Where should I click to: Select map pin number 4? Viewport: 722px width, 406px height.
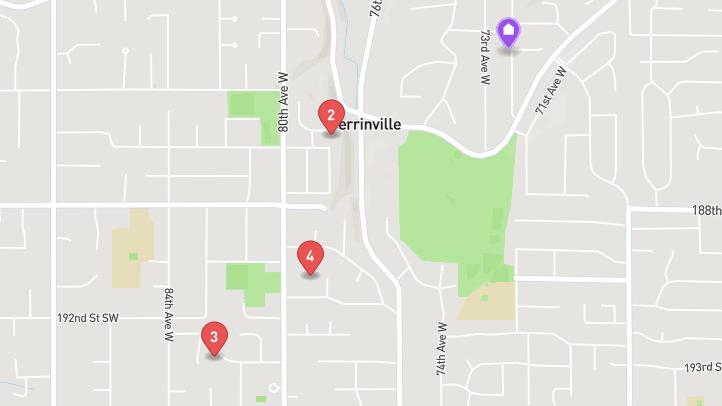click(311, 257)
